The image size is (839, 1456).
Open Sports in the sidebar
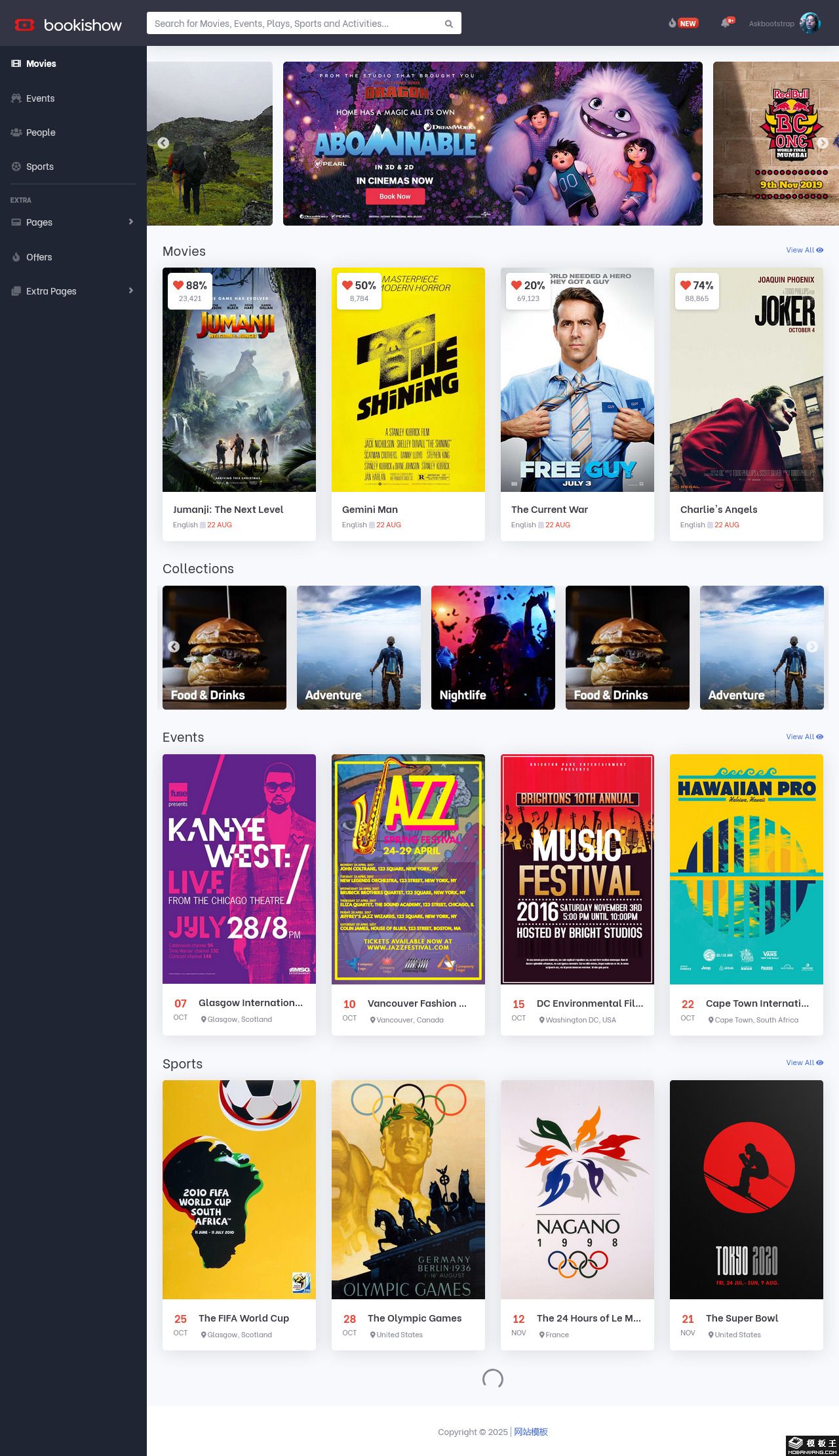click(40, 167)
